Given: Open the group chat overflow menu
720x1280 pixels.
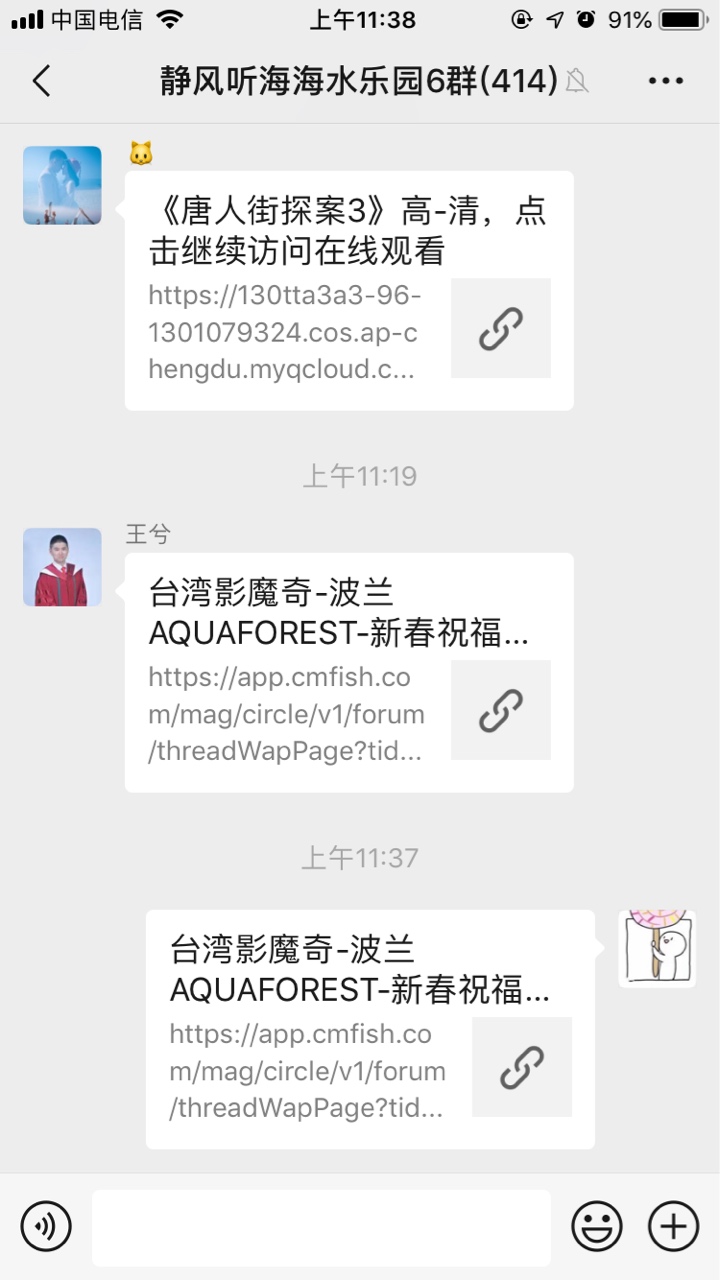Looking at the screenshot, I should tap(665, 81).
